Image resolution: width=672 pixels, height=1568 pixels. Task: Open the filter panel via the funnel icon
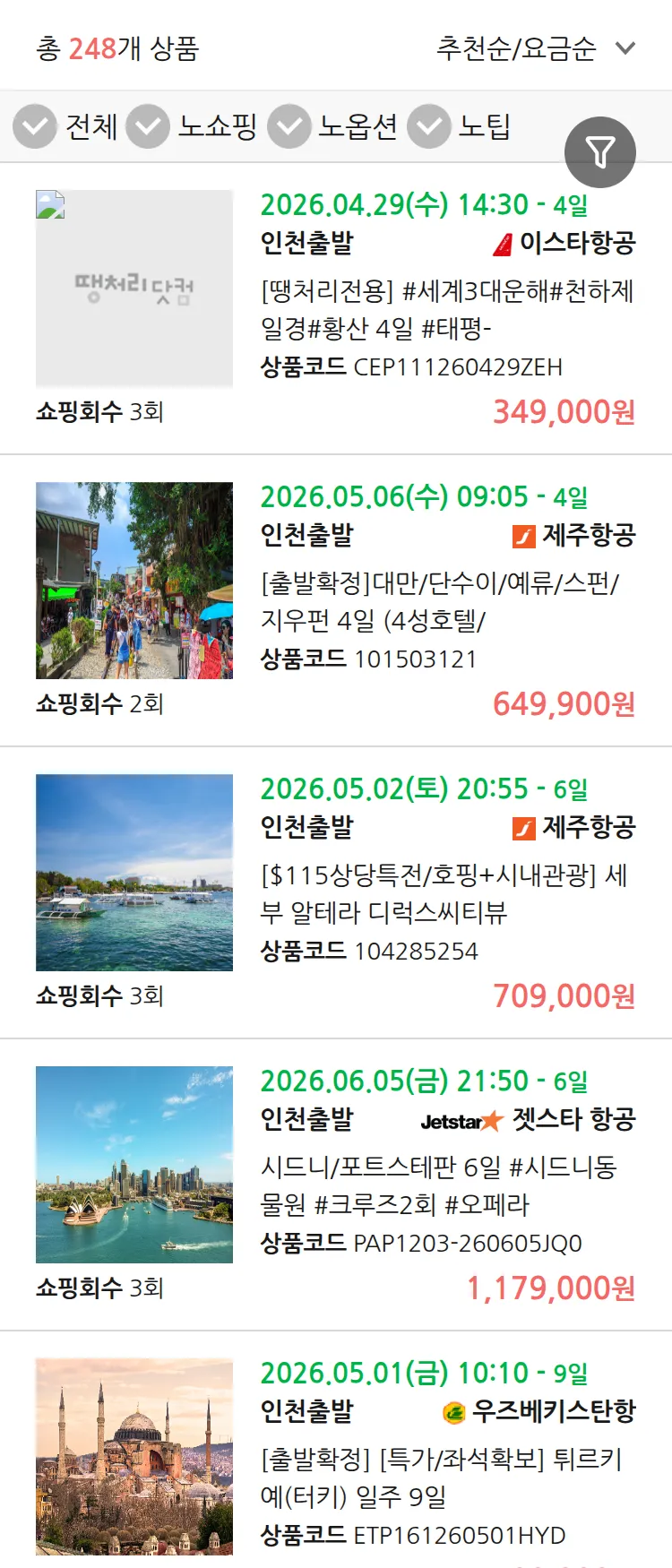(599, 151)
